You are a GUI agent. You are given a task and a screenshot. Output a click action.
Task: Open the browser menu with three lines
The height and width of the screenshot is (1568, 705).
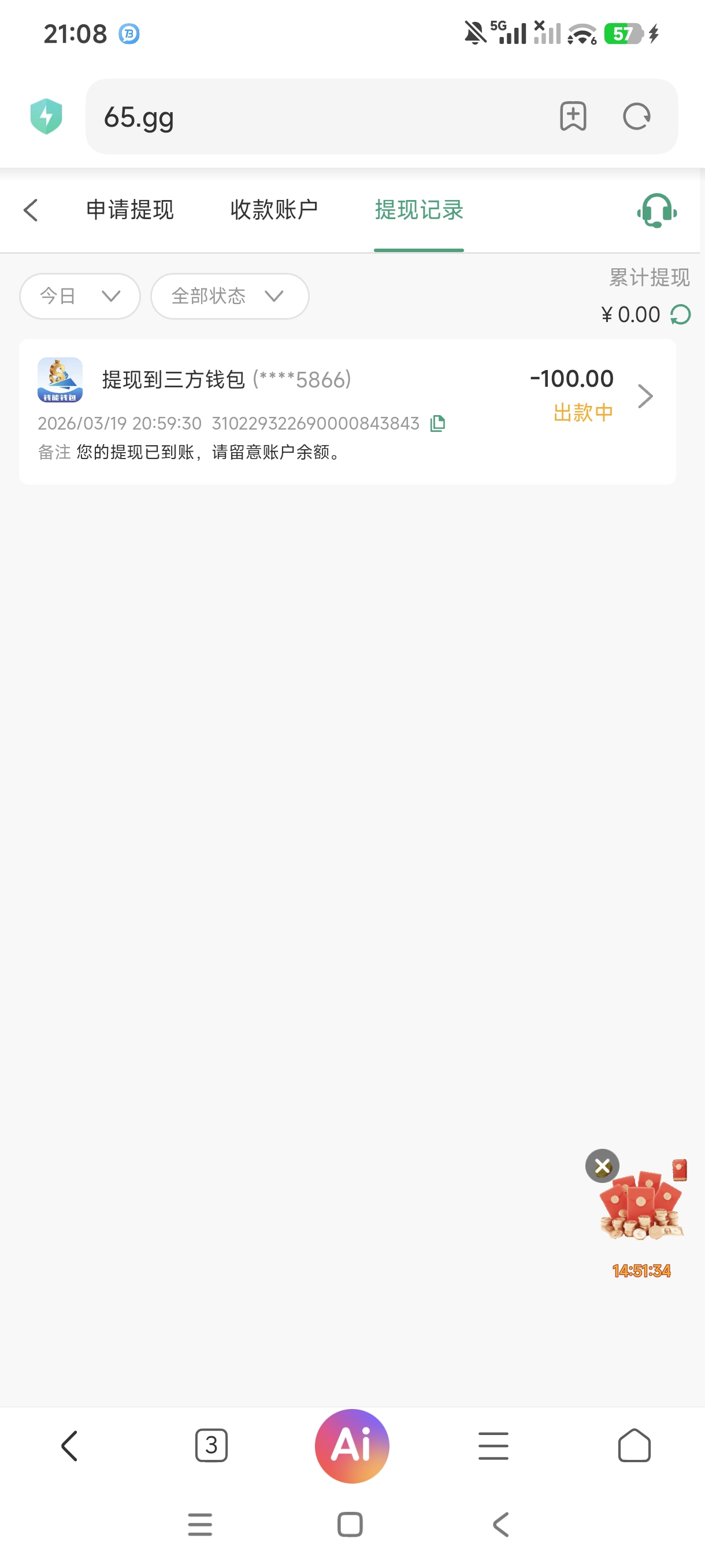[x=493, y=1445]
